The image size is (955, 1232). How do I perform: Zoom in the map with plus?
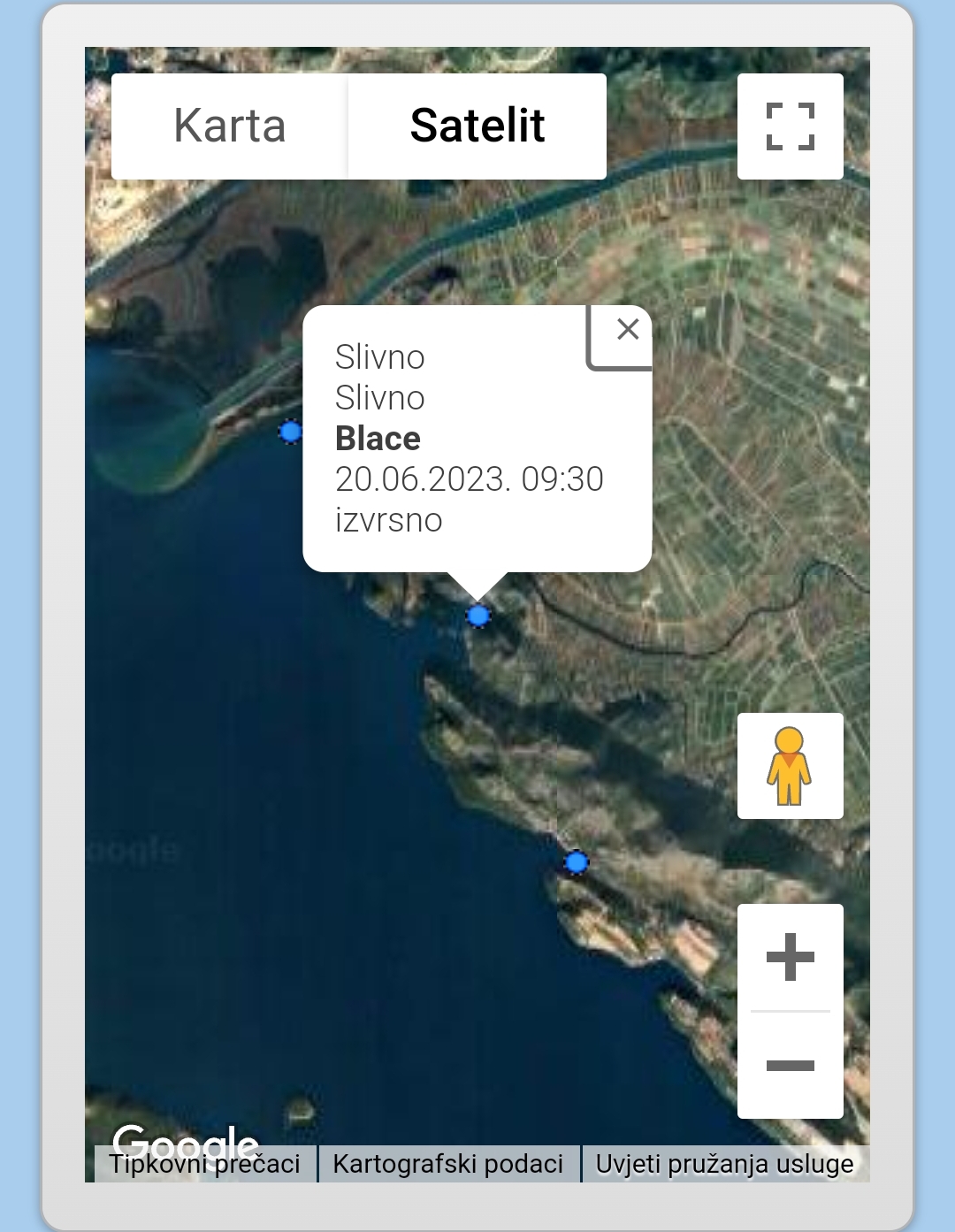coord(790,957)
